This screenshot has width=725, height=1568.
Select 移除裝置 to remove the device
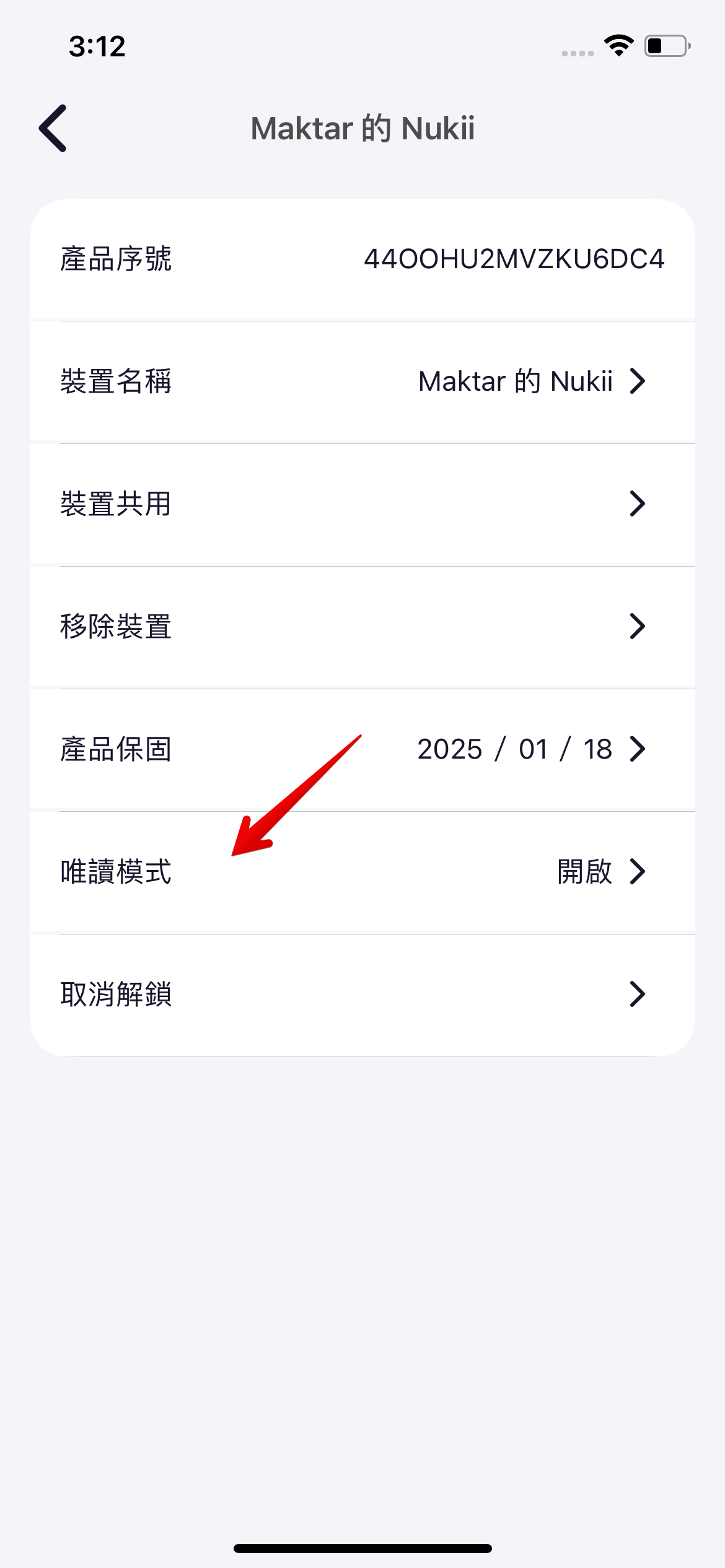(x=362, y=627)
